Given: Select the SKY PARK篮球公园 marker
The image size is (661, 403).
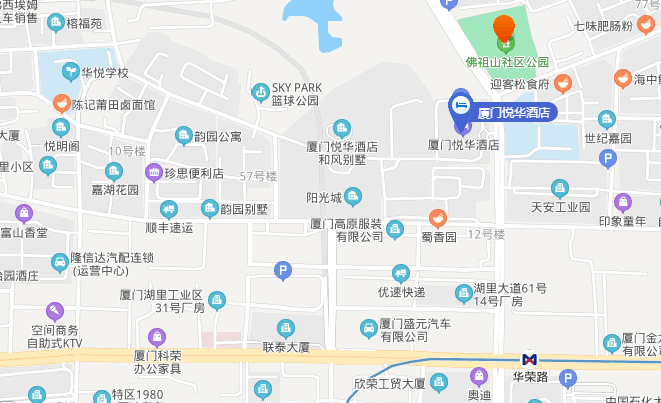Looking at the screenshot, I should pos(262,90).
